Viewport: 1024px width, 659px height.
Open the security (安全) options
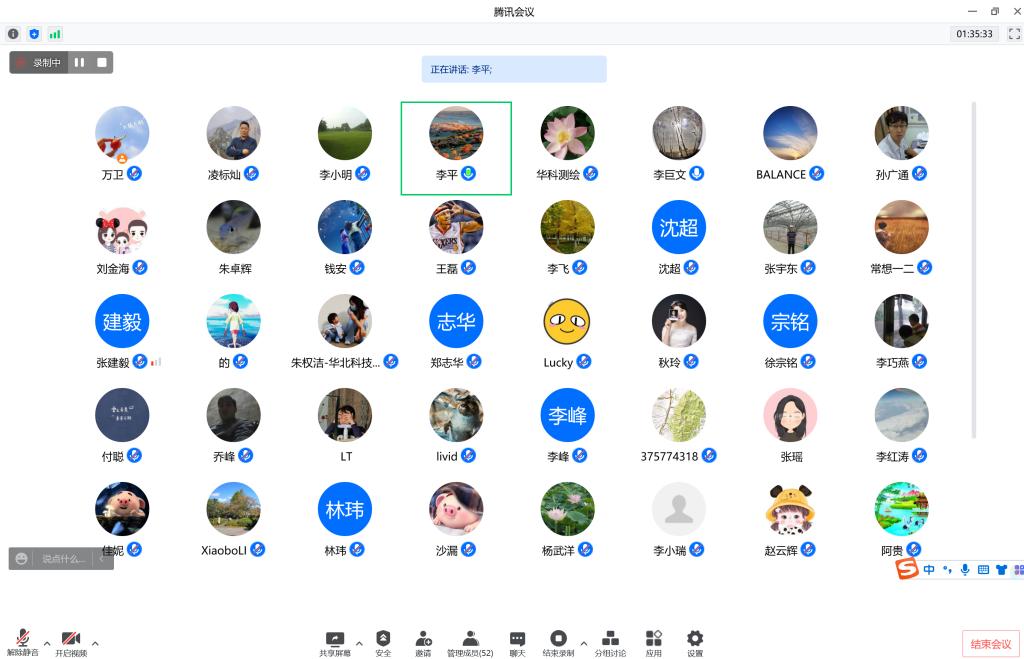tap(383, 642)
